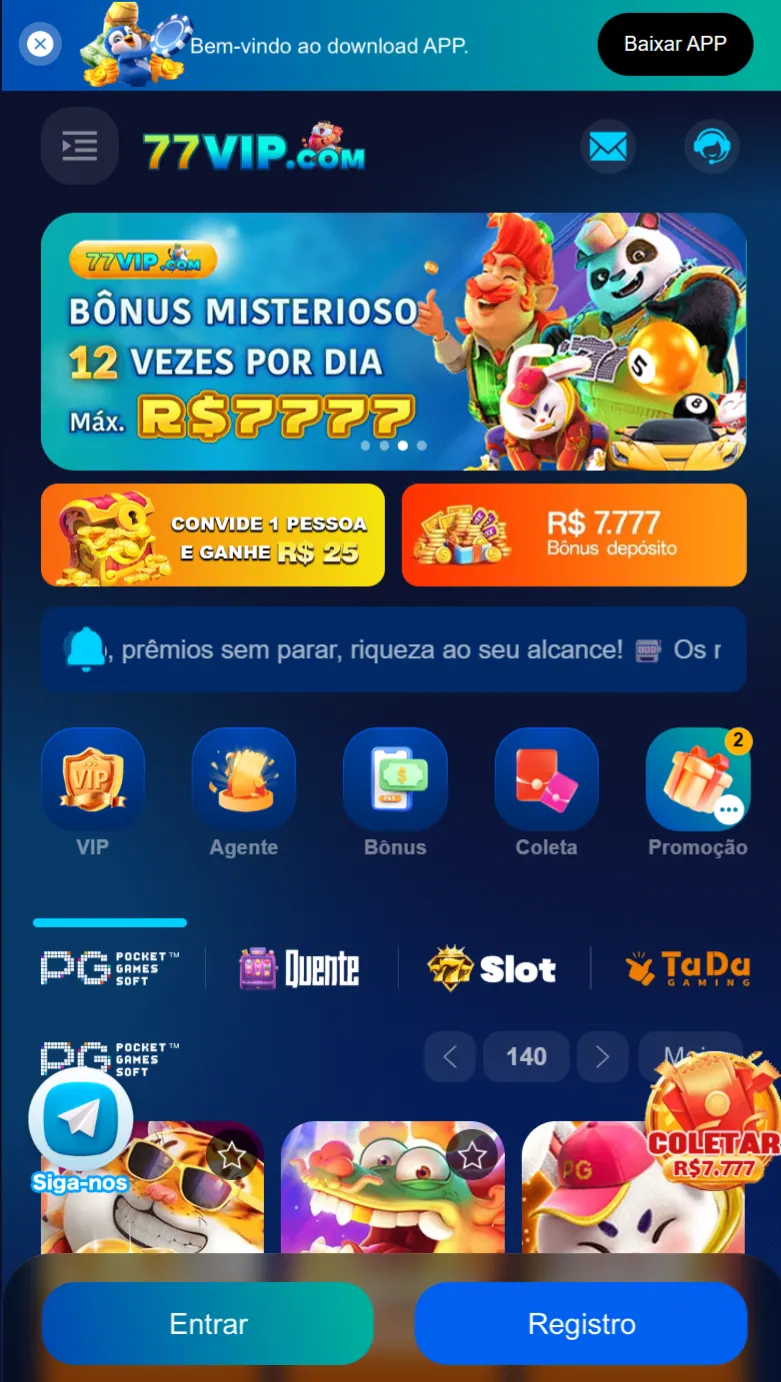This screenshot has width=781, height=1382.
Task: Go to the next games page arrow
Action: click(602, 1057)
